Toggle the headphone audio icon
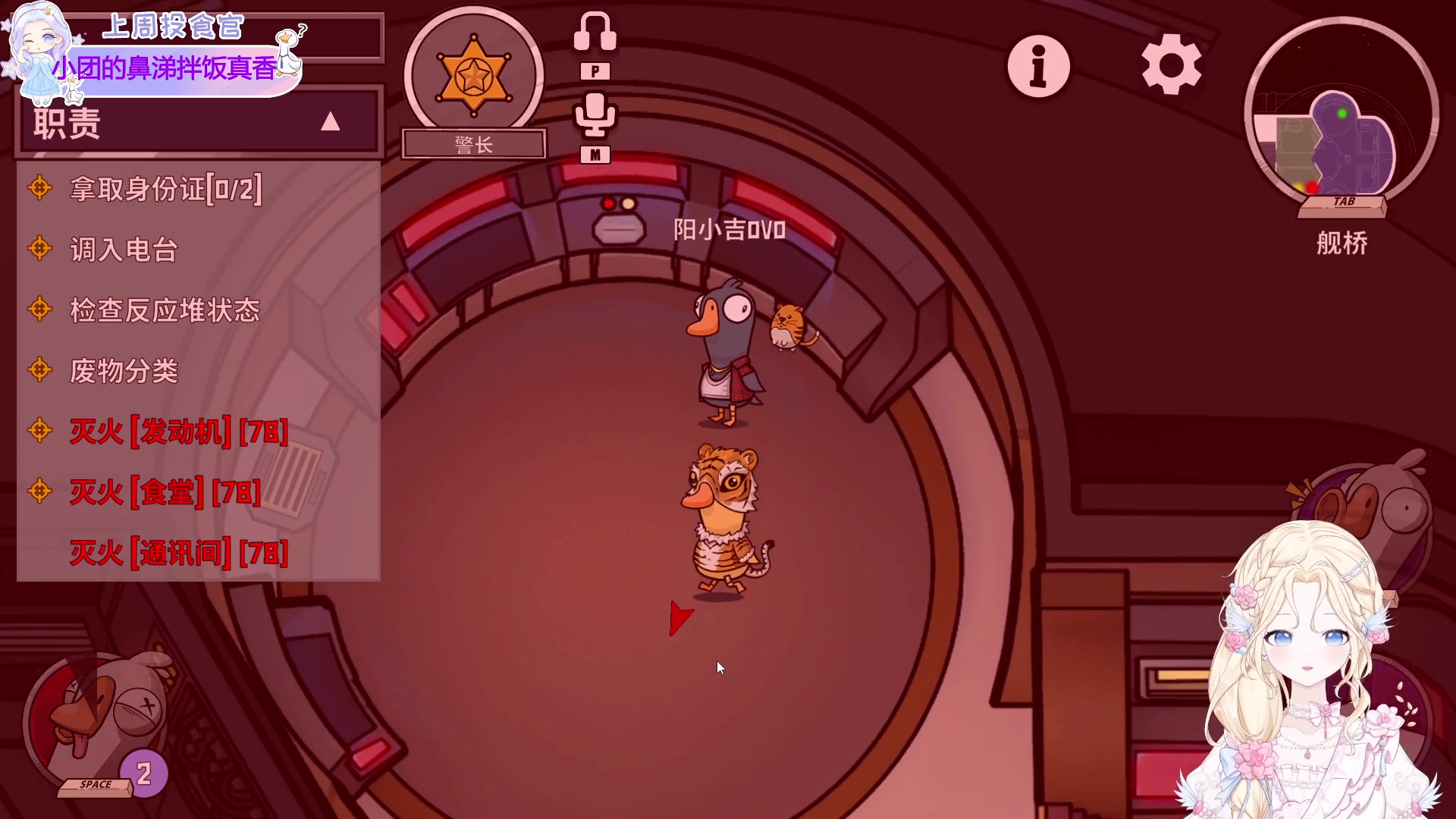The image size is (1456, 819). pyautogui.click(x=595, y=33)
